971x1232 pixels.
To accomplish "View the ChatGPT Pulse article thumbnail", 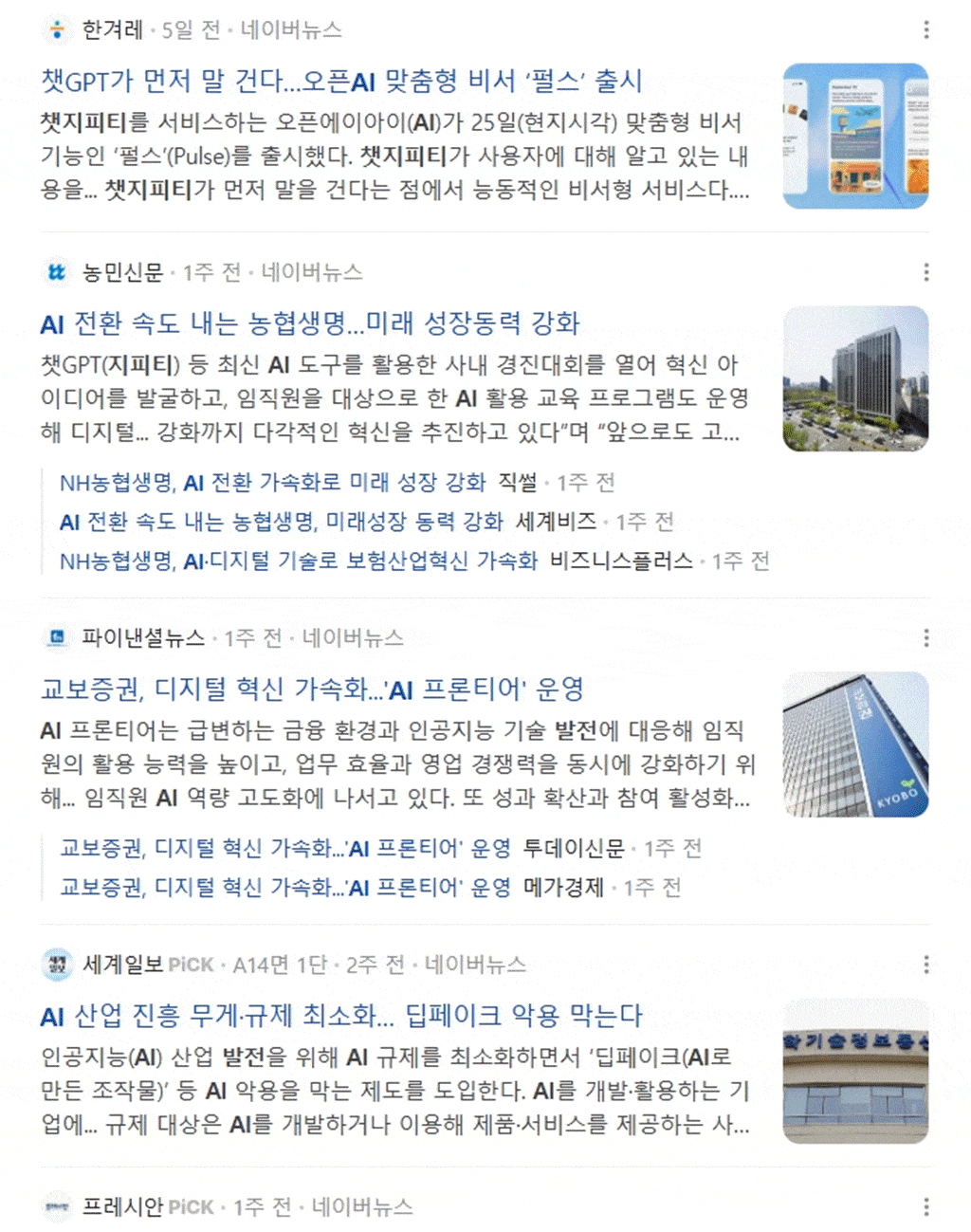I will [x=855, y=136].
